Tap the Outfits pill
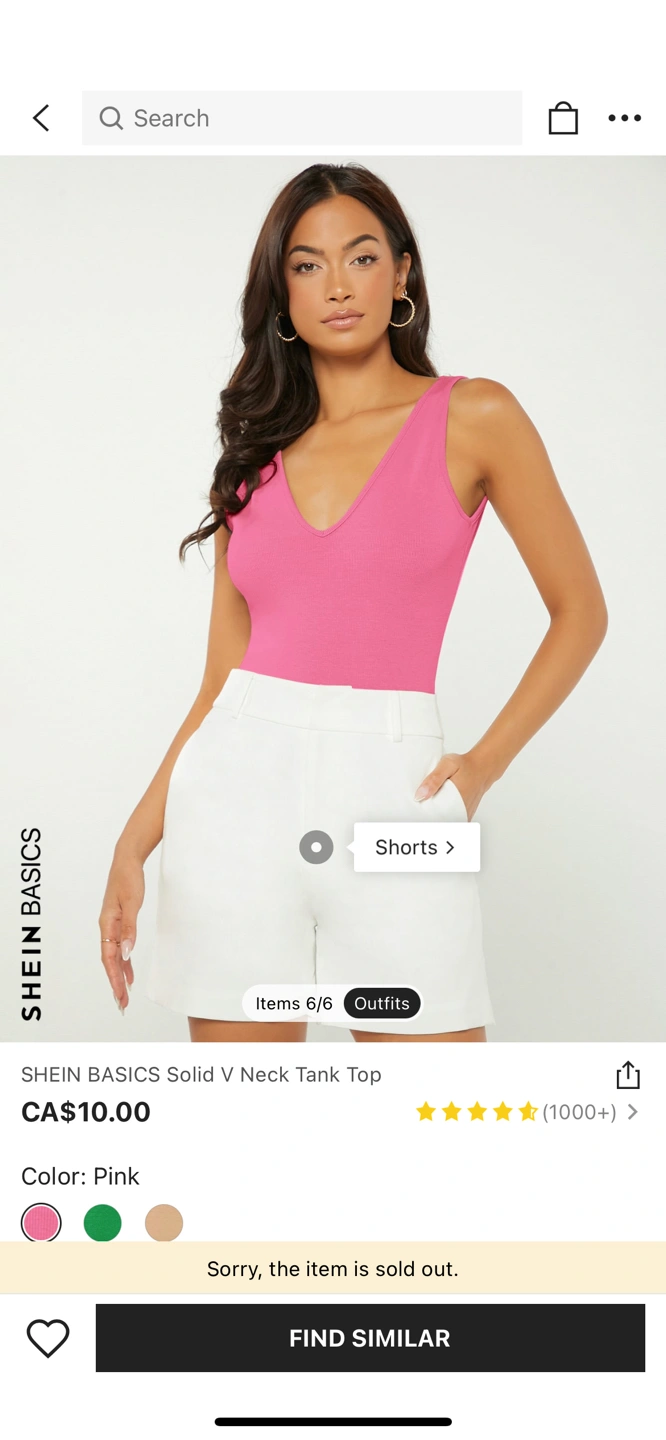Viewport: 666px width, 1440px height. 381,1003
